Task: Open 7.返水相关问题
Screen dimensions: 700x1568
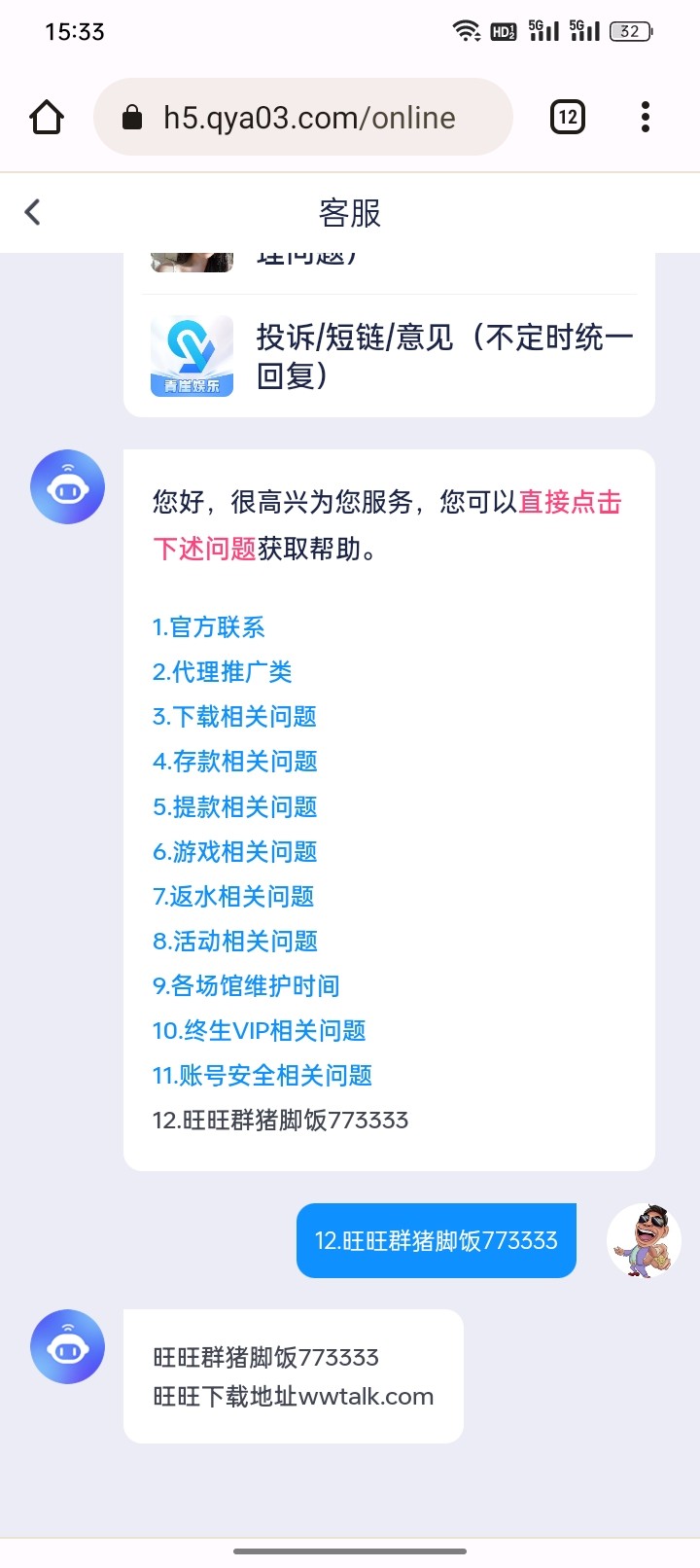Action: [x=234, y=896]
